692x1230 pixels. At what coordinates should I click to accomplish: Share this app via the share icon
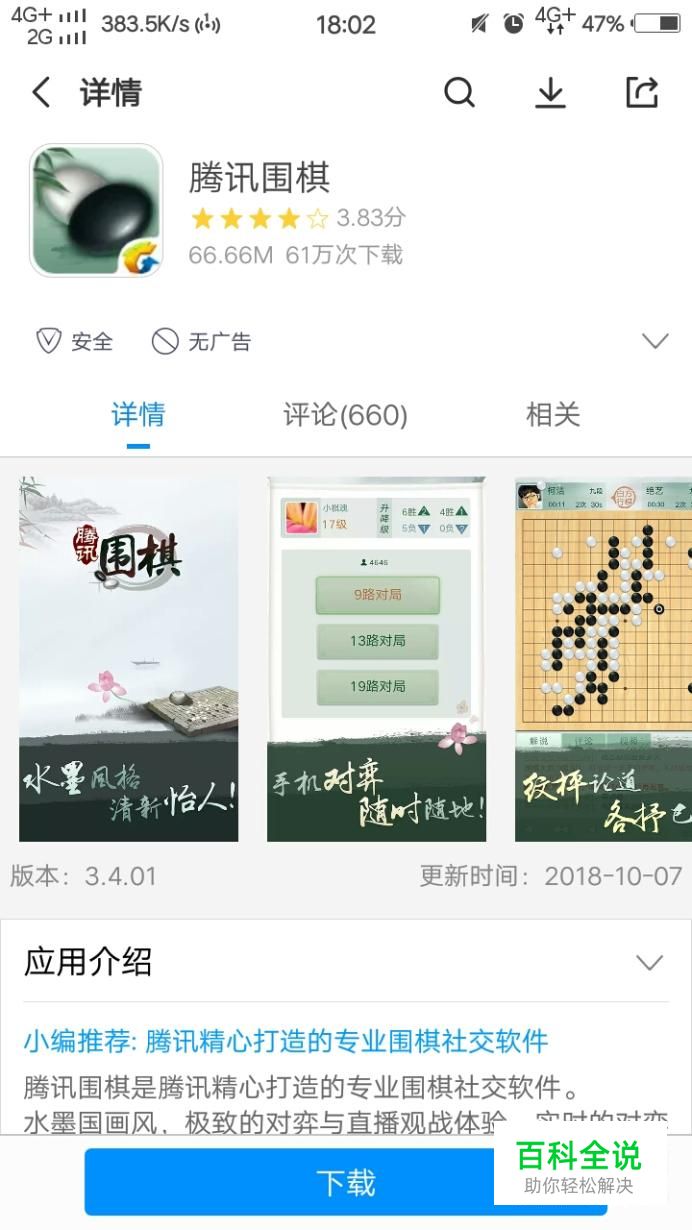(642, 93)
